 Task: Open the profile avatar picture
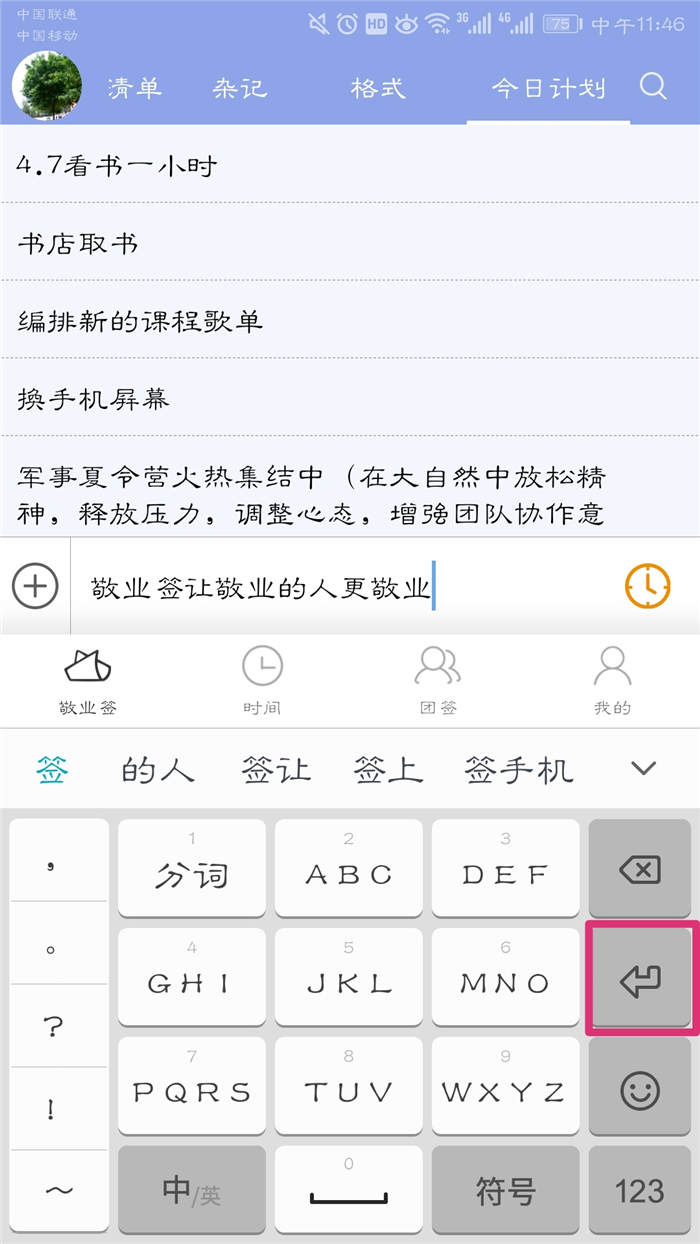(47, 87)
